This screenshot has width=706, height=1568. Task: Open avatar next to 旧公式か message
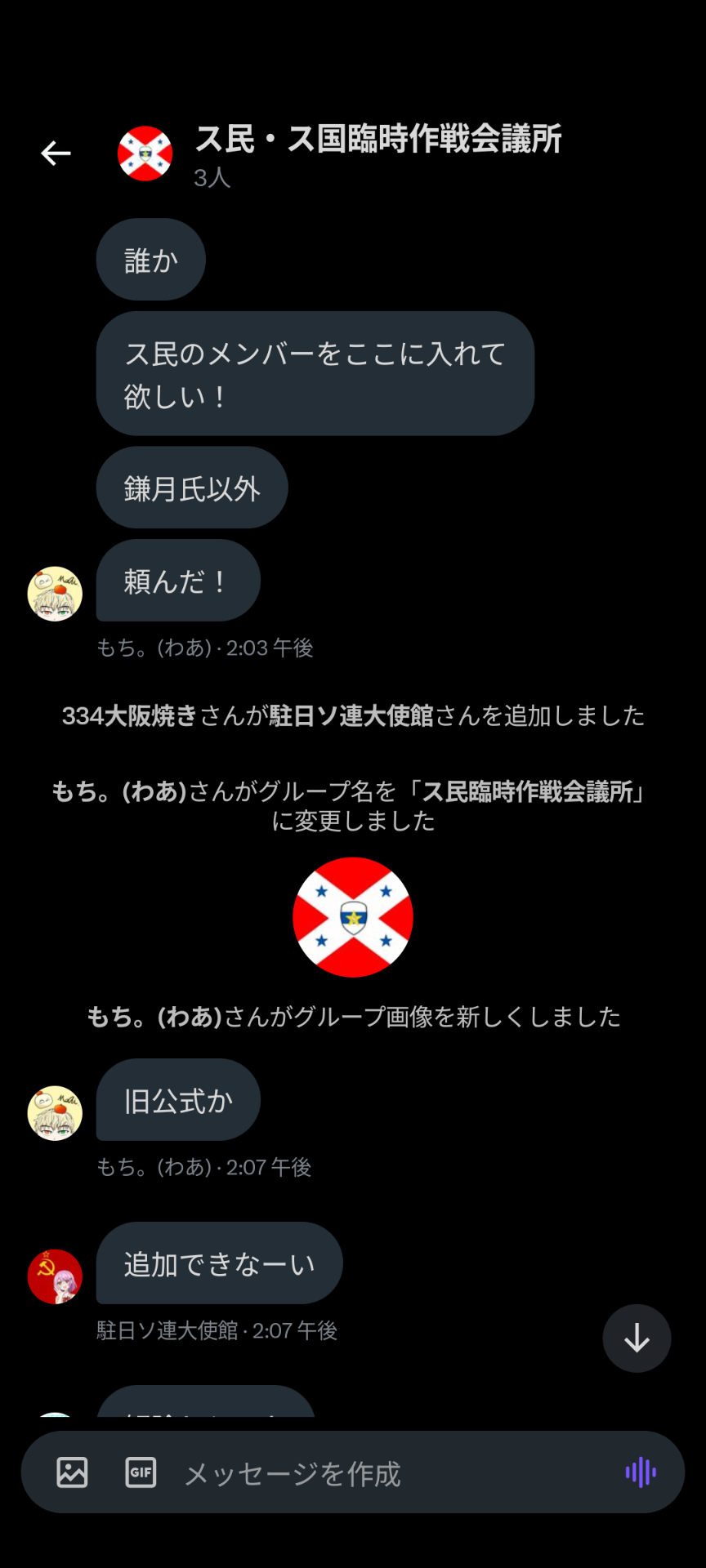(55, 1113)
